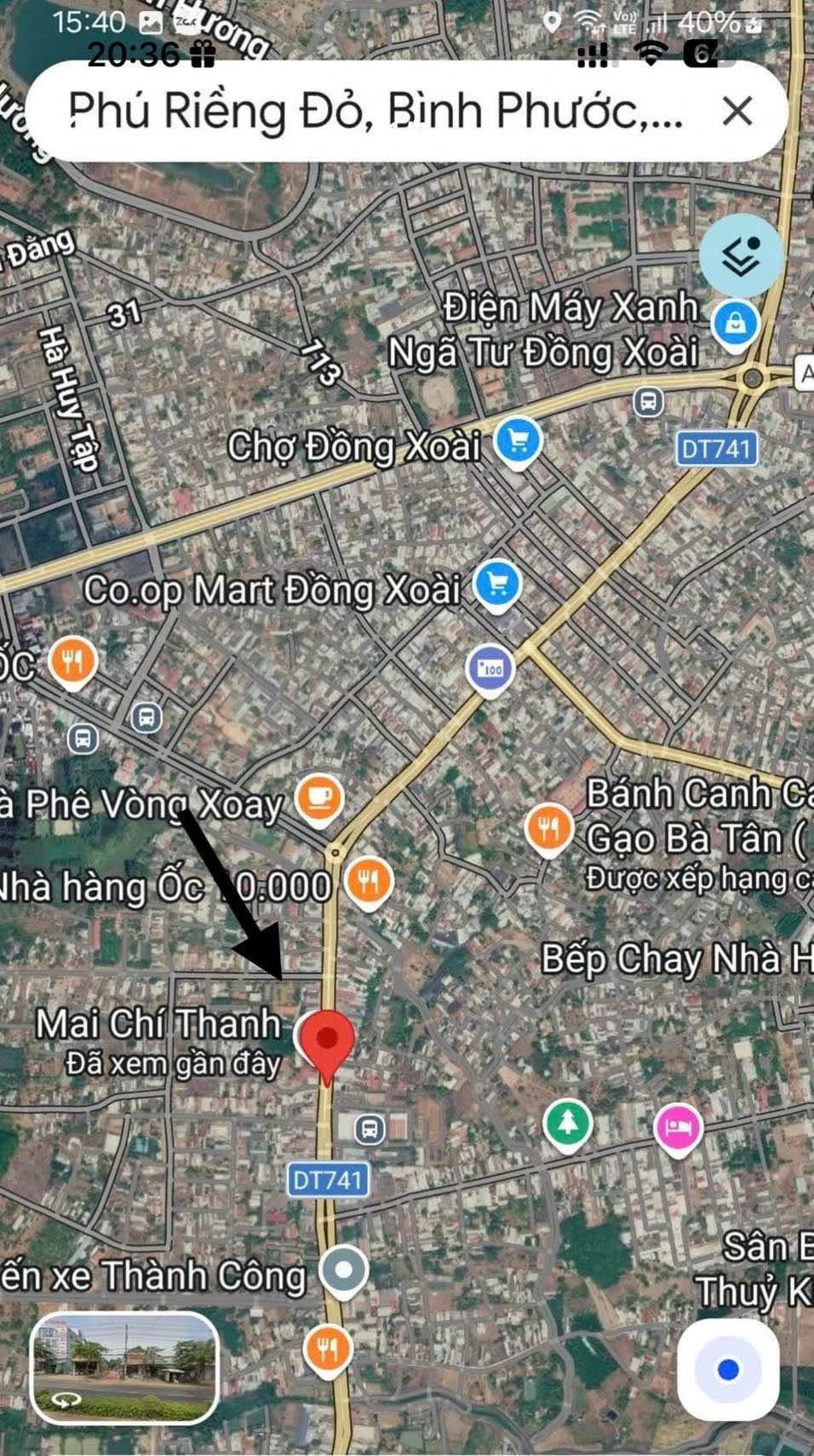The height and width of the screenshot is (1456, 814).
Task: Open the Street View thumbnail
Action: coord(125,1367)
